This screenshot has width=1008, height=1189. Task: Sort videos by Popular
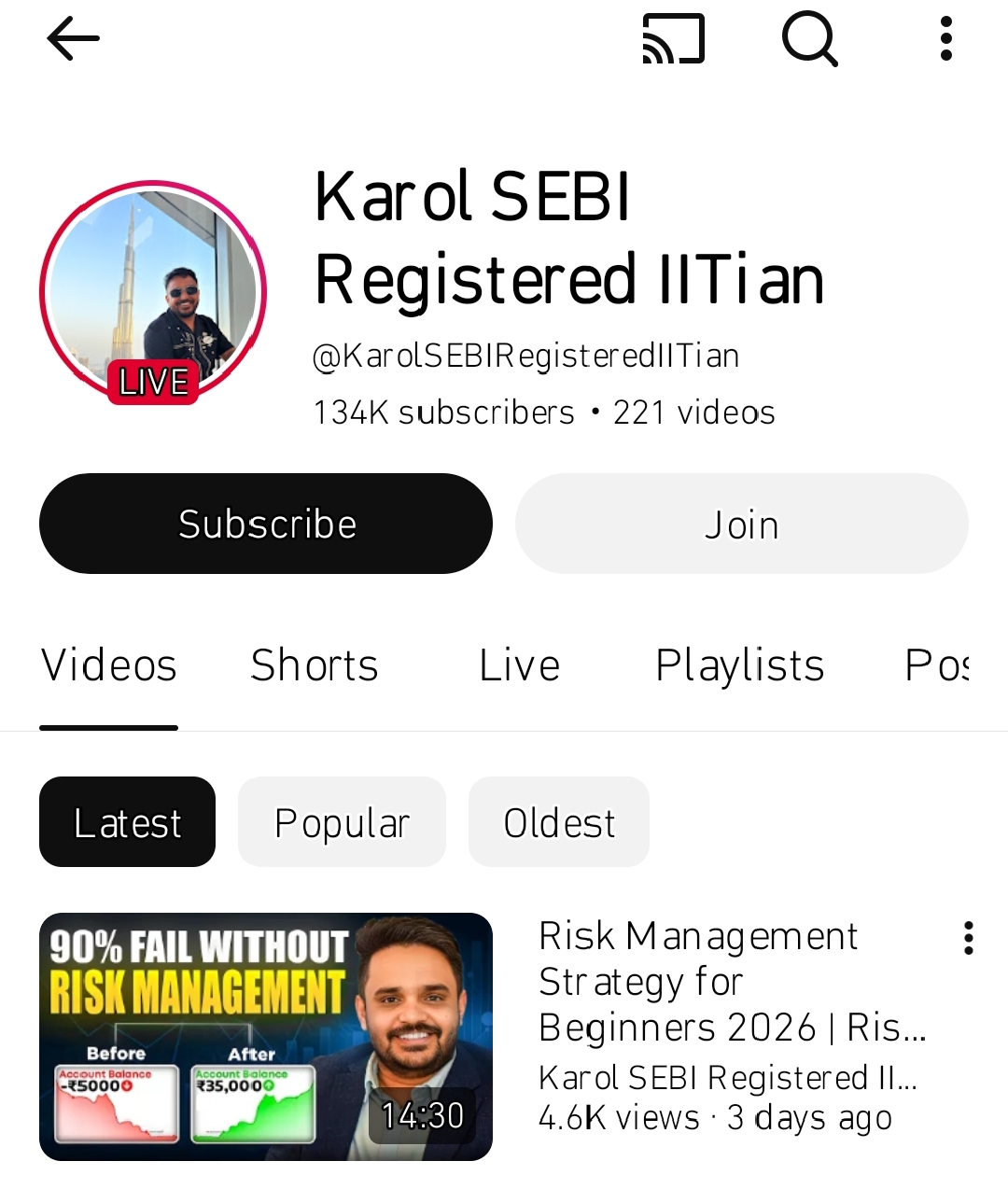[342, 822]
